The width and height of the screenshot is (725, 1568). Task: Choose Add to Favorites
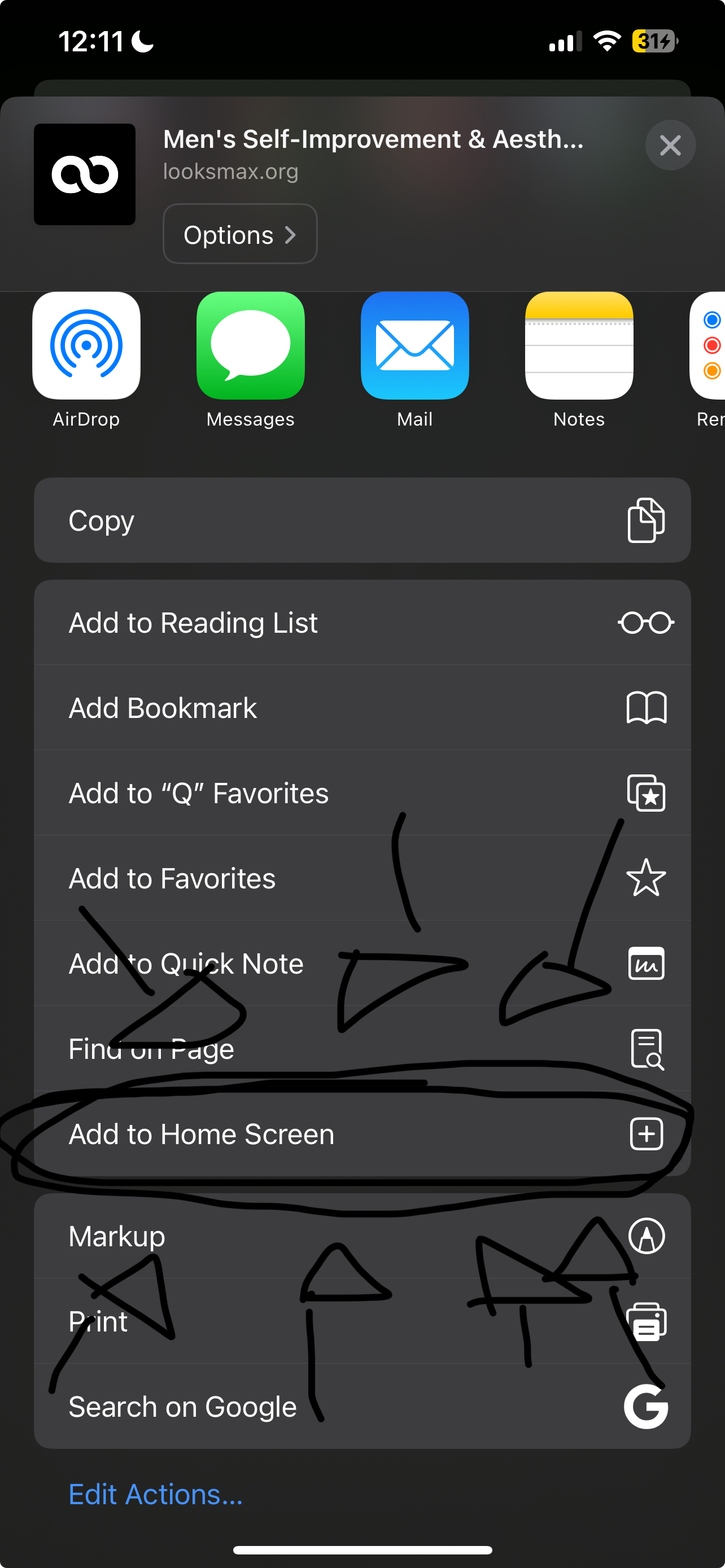(362, 878)
